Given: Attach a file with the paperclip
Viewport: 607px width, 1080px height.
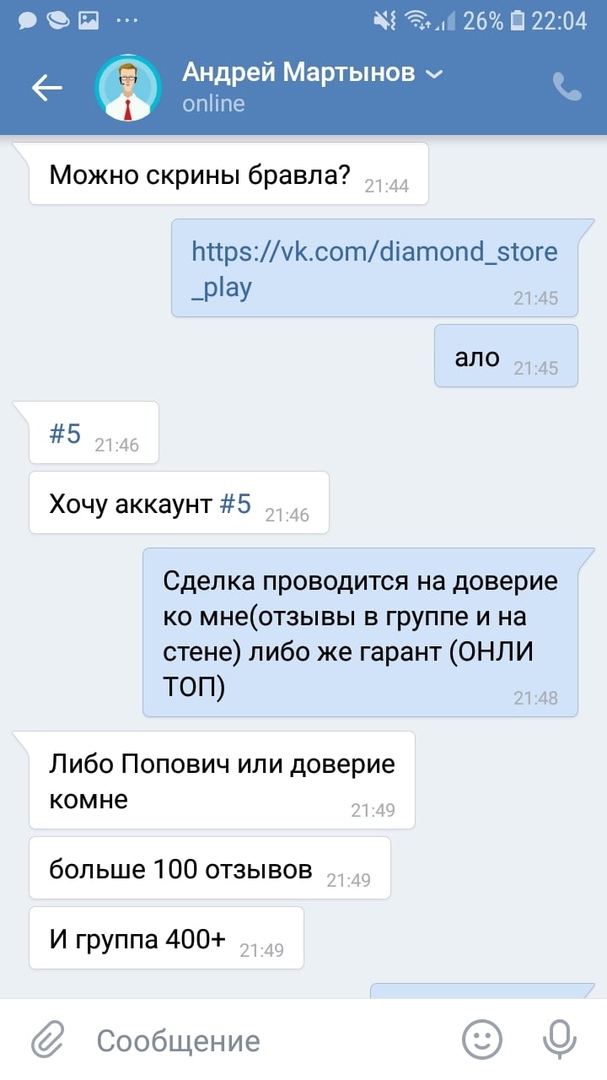Looking at the screenshot, I should point(45,1040).
